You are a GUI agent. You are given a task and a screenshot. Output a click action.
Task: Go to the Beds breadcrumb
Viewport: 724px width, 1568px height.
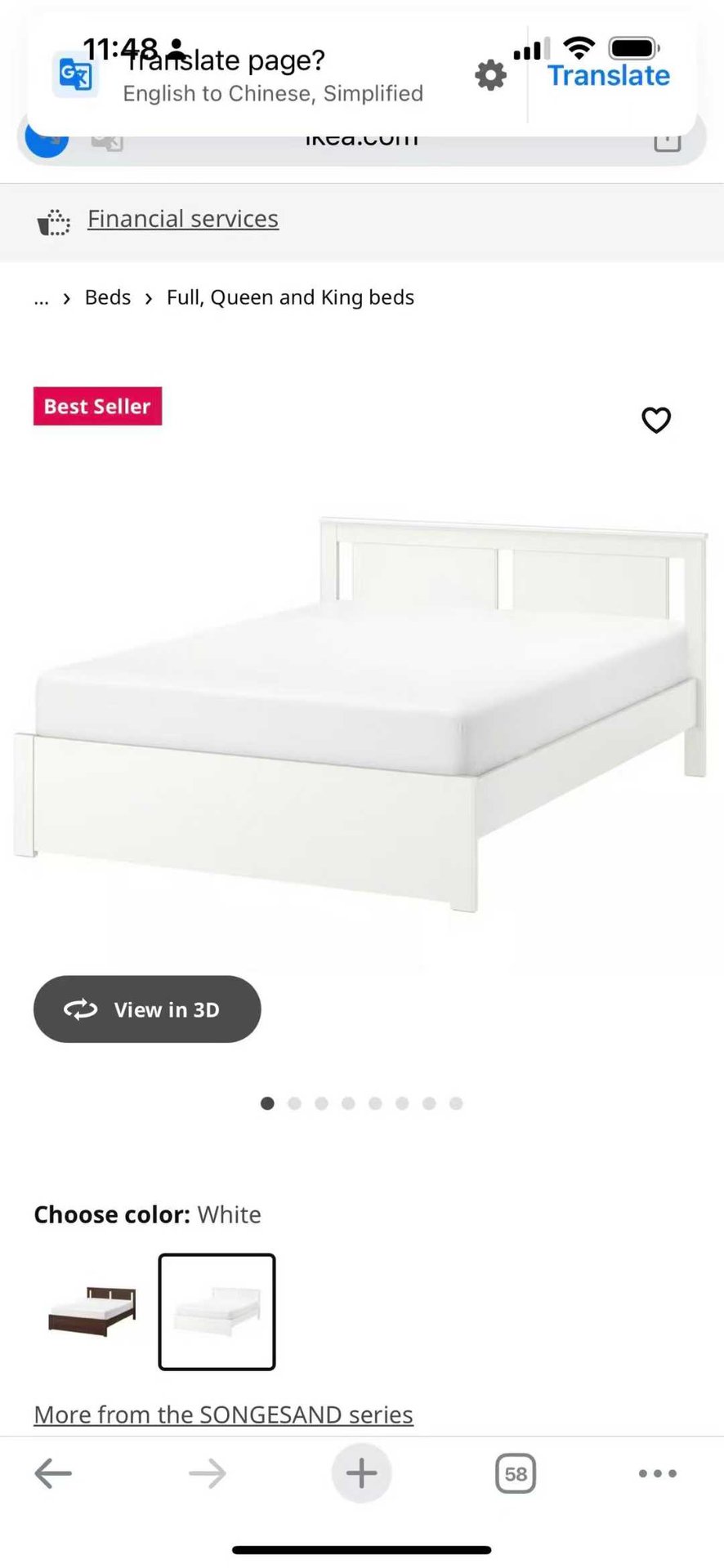click(108, 297)
